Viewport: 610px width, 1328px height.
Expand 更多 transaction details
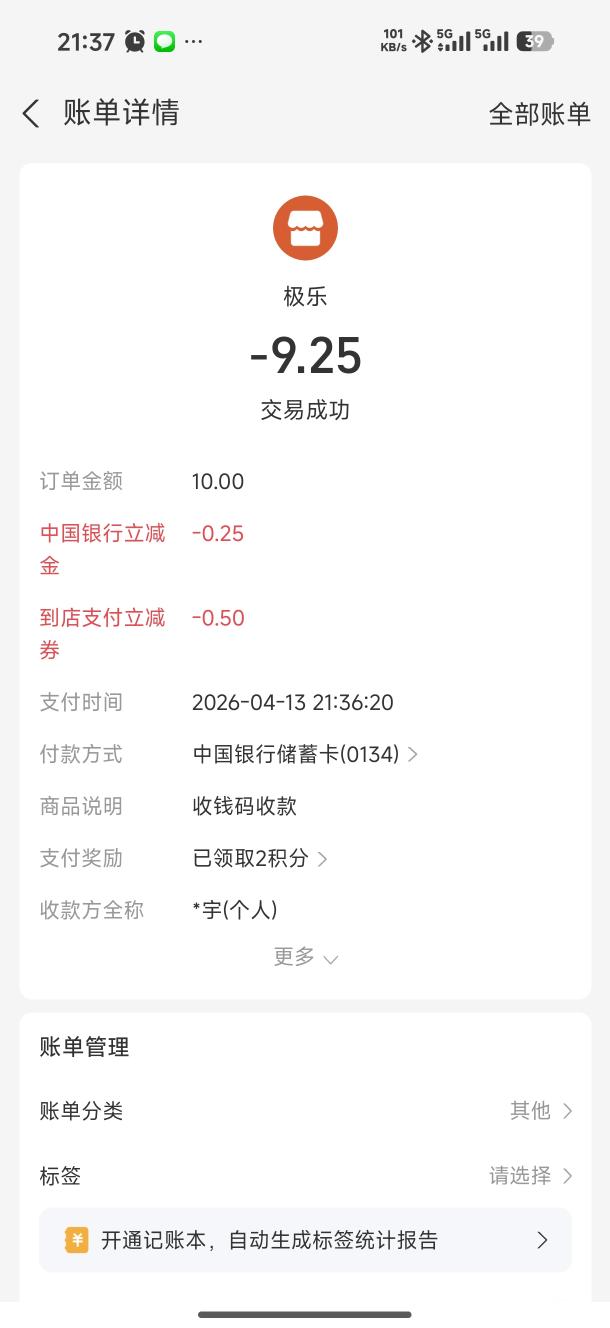(x=305, y=957)
